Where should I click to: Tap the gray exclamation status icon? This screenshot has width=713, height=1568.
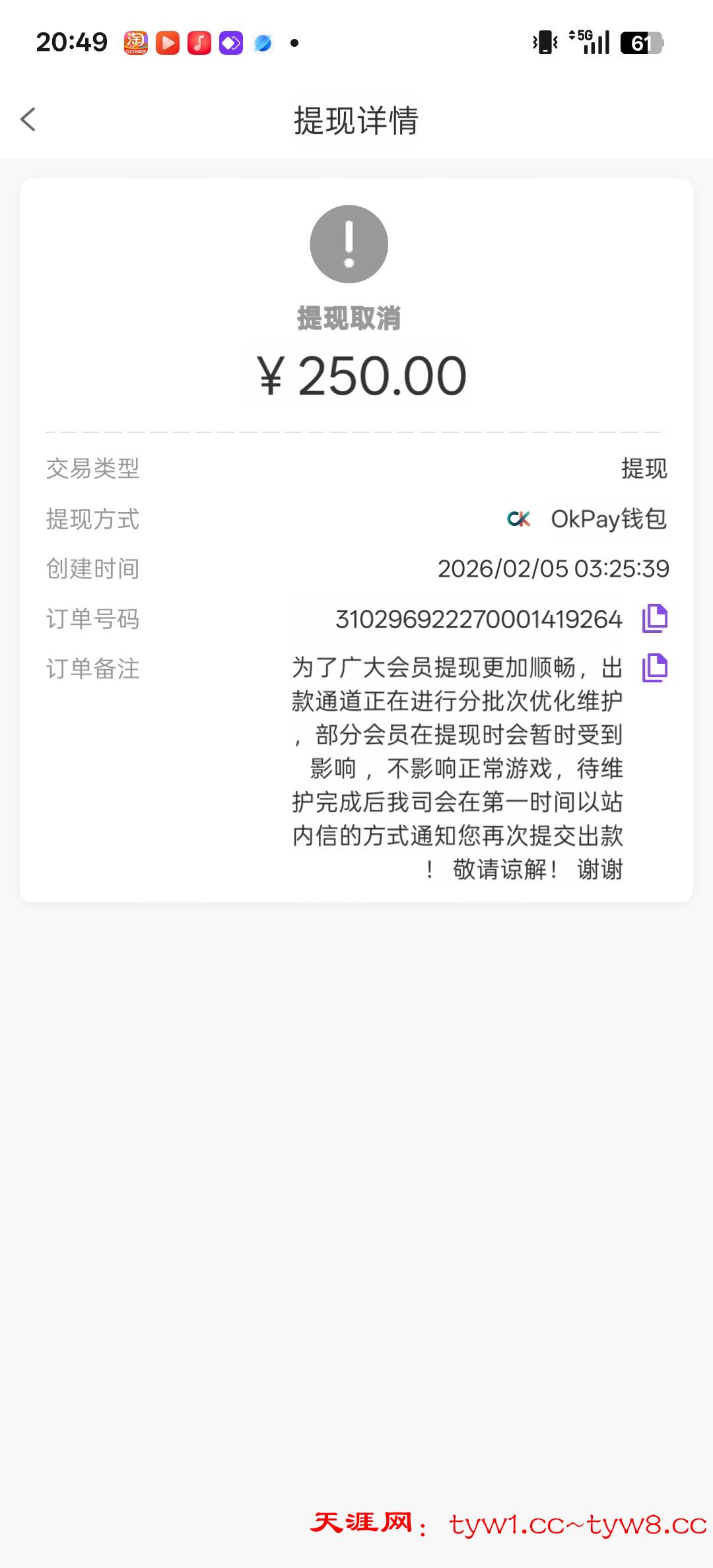[349, 243]
